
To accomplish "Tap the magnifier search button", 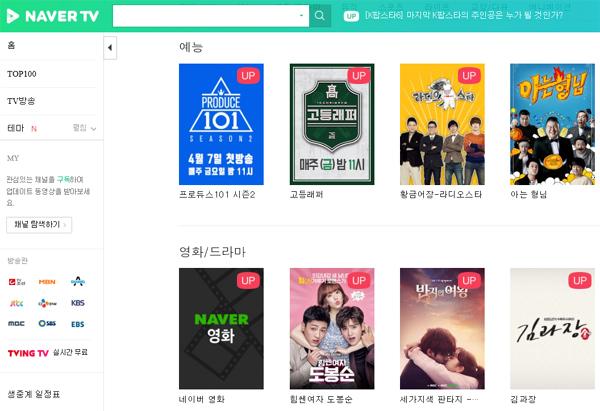I will 320,16.
